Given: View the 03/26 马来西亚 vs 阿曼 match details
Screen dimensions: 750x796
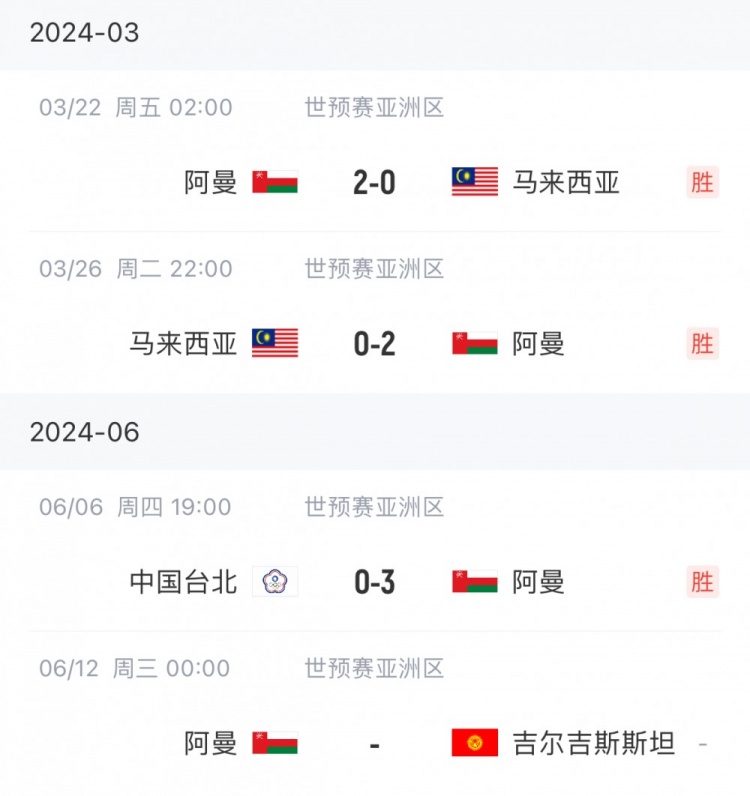Looking at the screenshot, I should [x=374, y=343].
